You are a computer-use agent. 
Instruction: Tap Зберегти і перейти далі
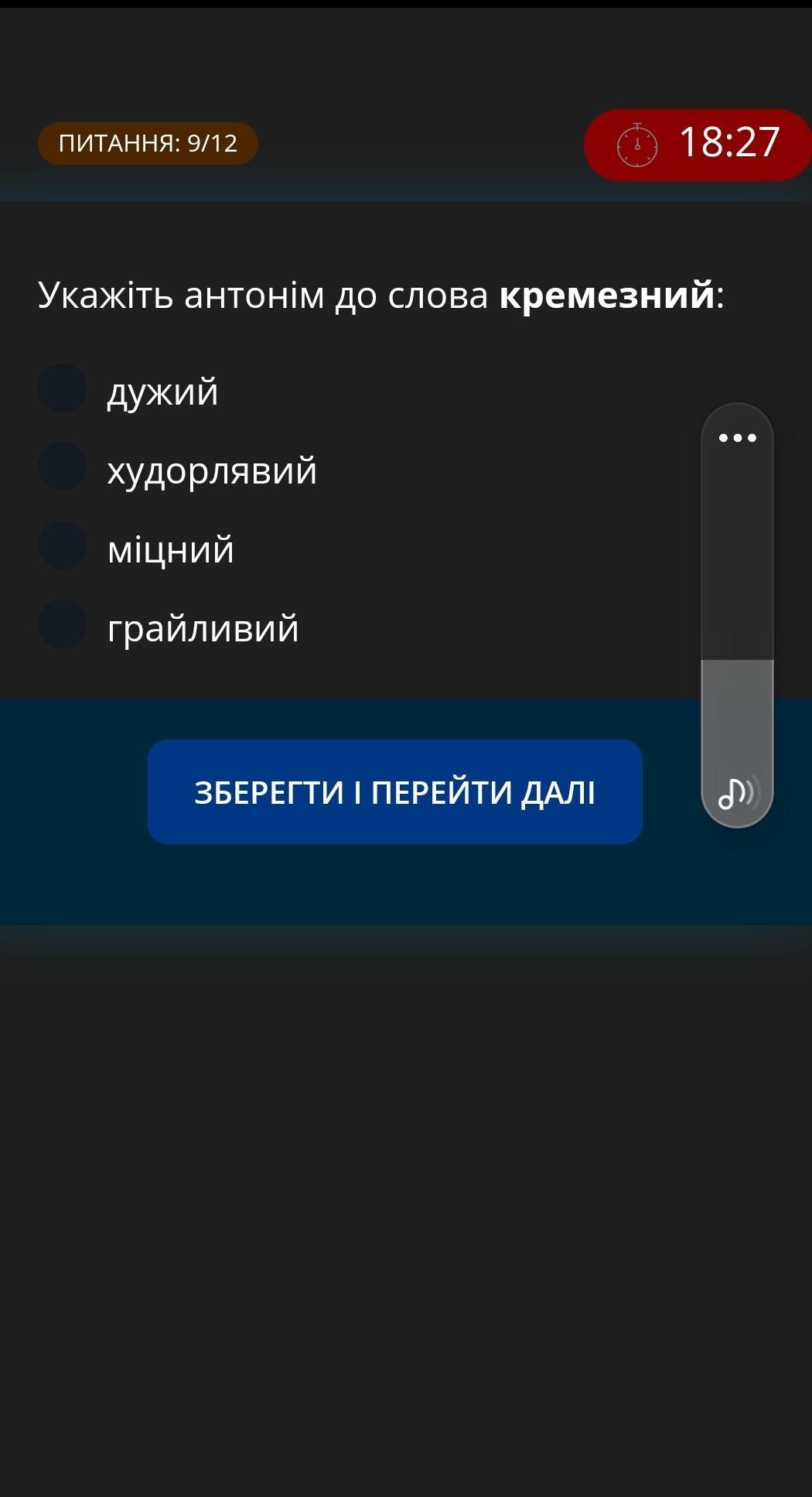(394, 791)
